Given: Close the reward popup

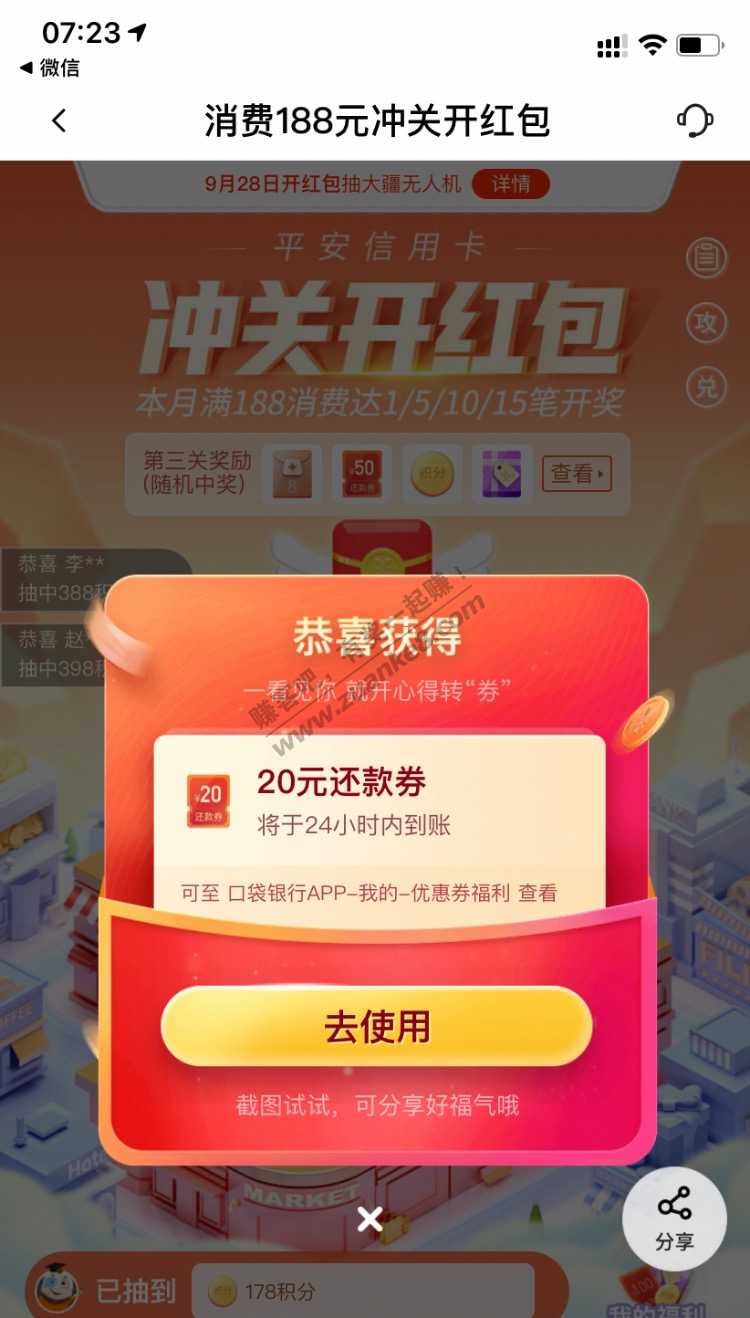Looking at the screenshot, I should click(370, 1218).
